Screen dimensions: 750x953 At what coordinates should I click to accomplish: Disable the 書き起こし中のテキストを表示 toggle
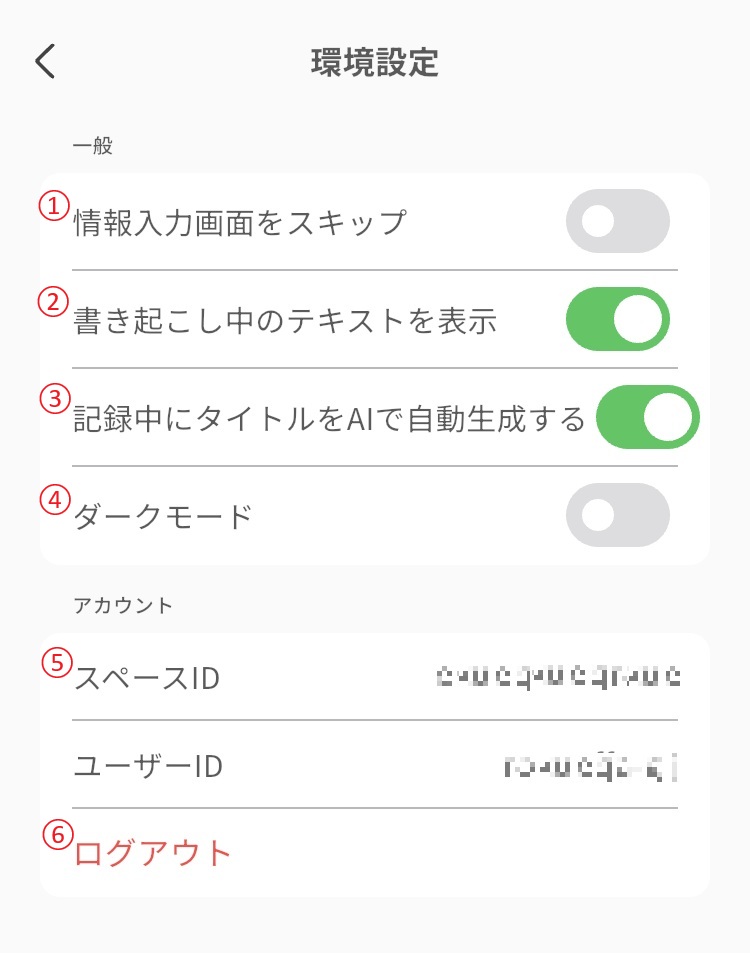click(618, 318)
